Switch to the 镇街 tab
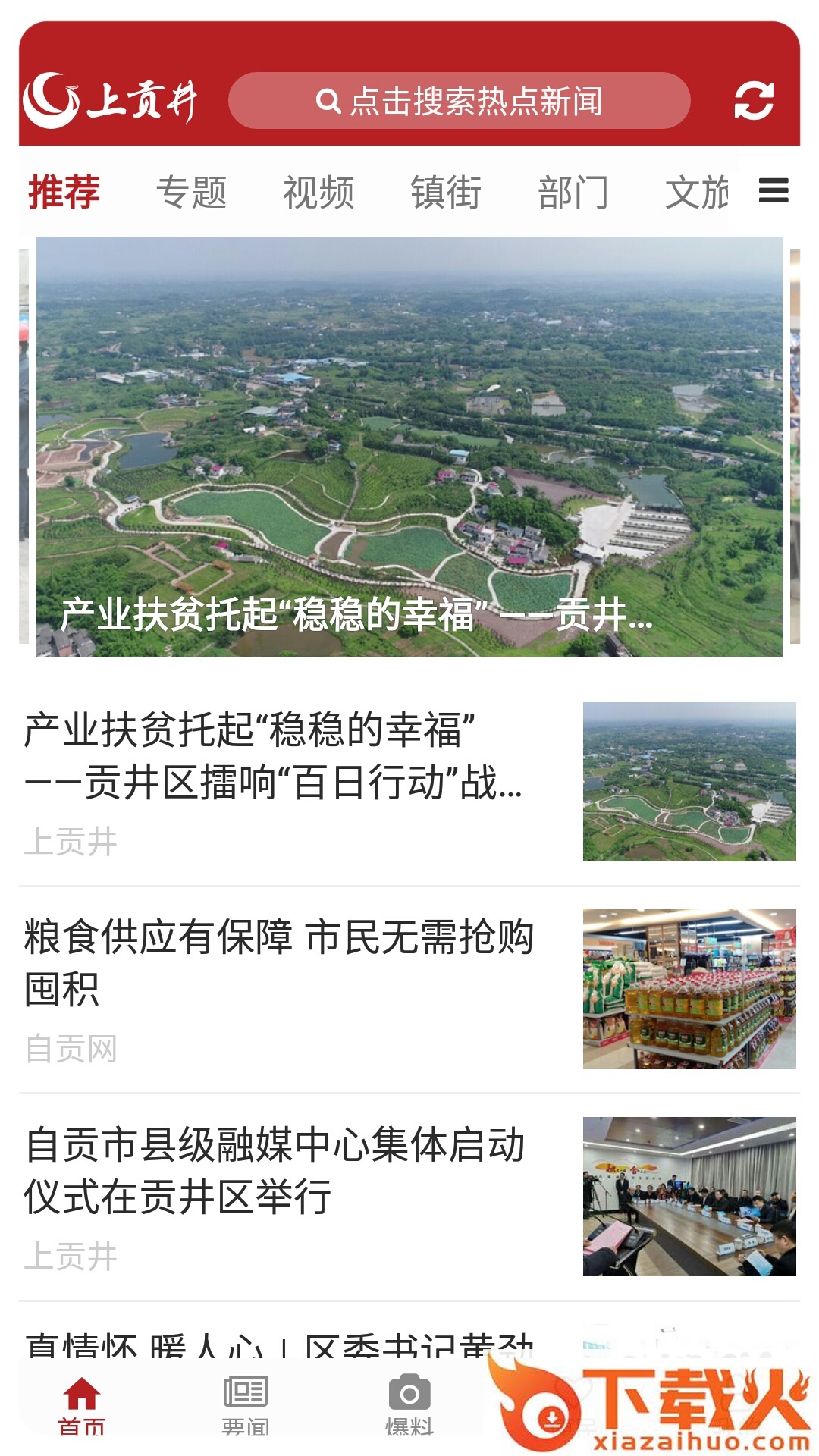 pyautogui.click(x=446, y=192)
